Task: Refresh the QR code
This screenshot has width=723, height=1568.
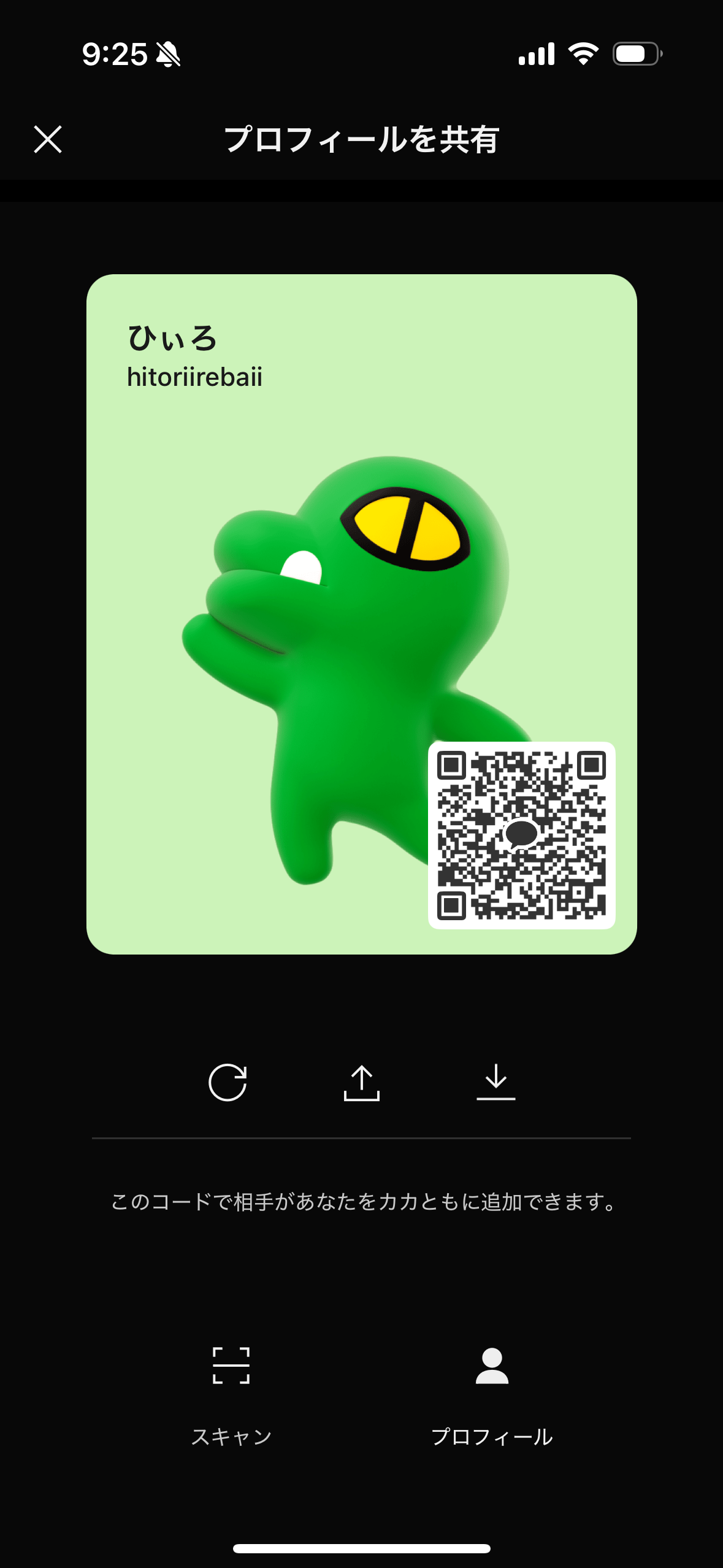Action: [228, 1082]
